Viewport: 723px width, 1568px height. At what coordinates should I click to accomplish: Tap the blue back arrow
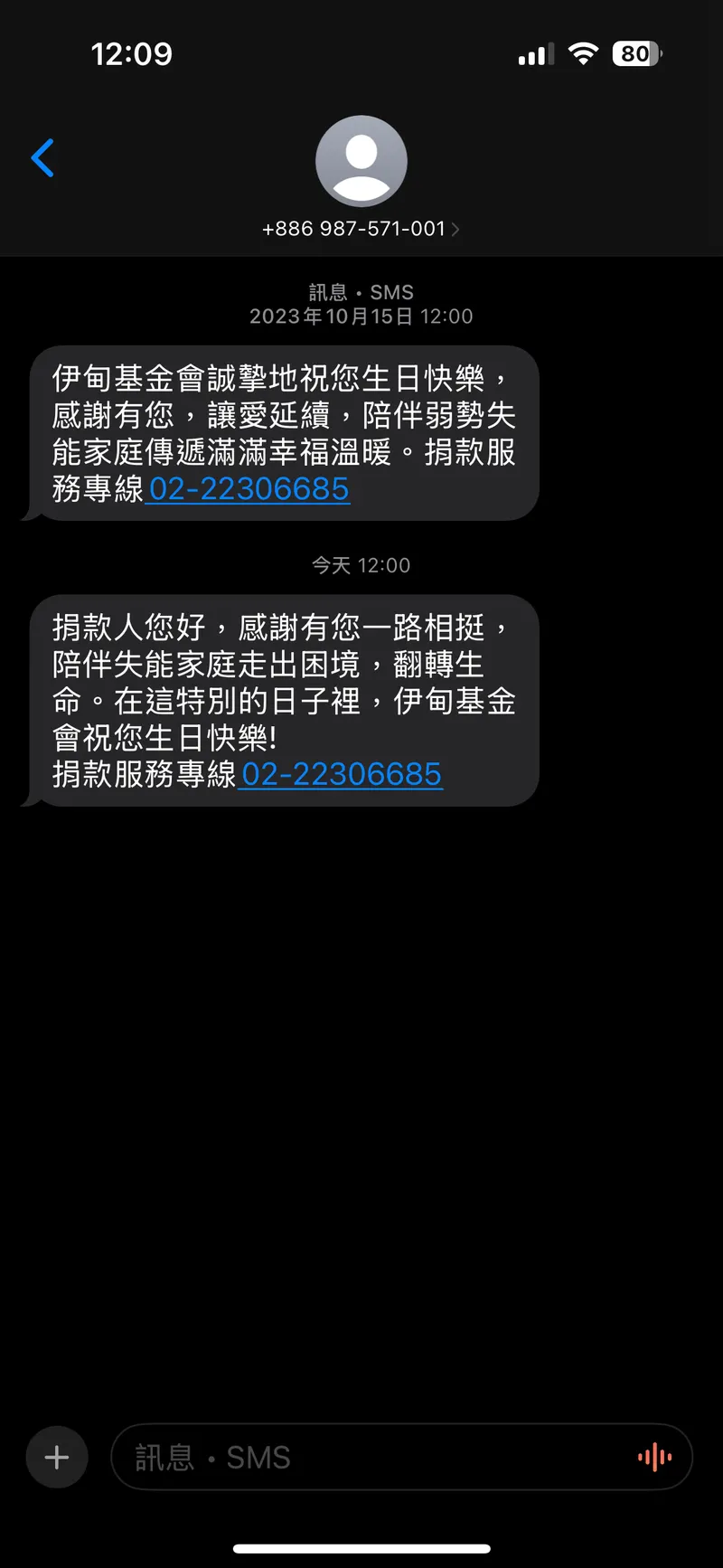pyautogui.click(x=43, y=158)
